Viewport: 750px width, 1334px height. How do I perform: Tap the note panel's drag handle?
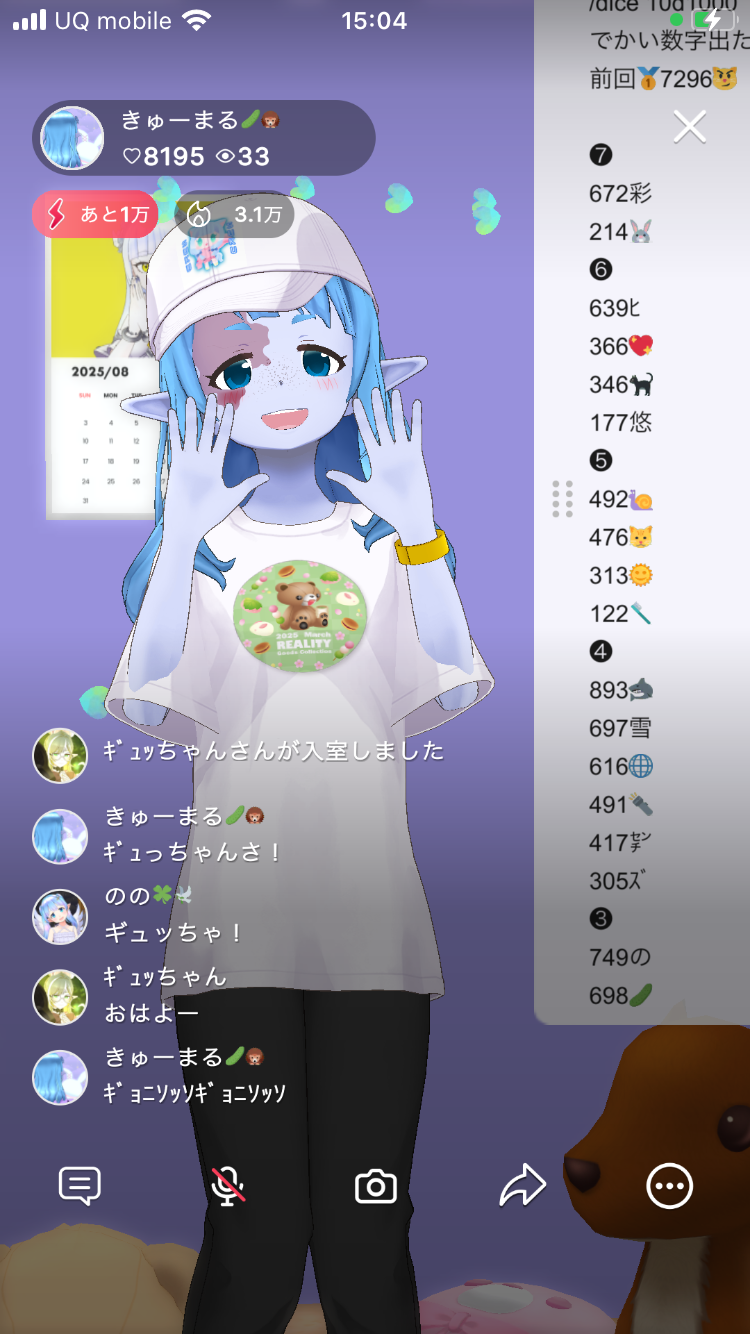(562, 499)
